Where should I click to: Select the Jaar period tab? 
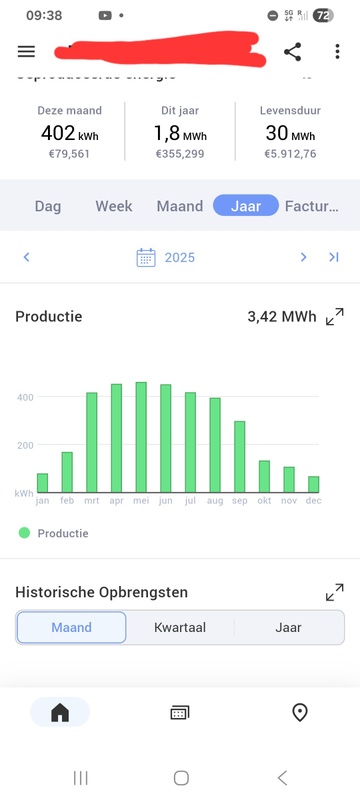click(x=246, y=206)
